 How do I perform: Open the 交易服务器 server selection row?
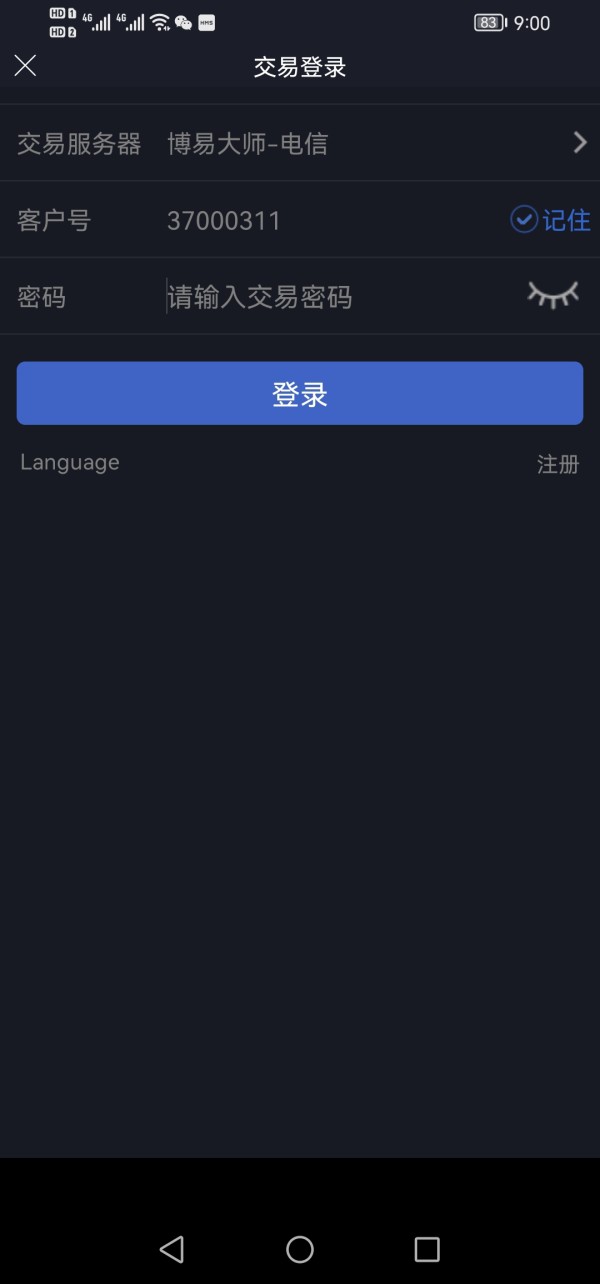tap(300, 143)
